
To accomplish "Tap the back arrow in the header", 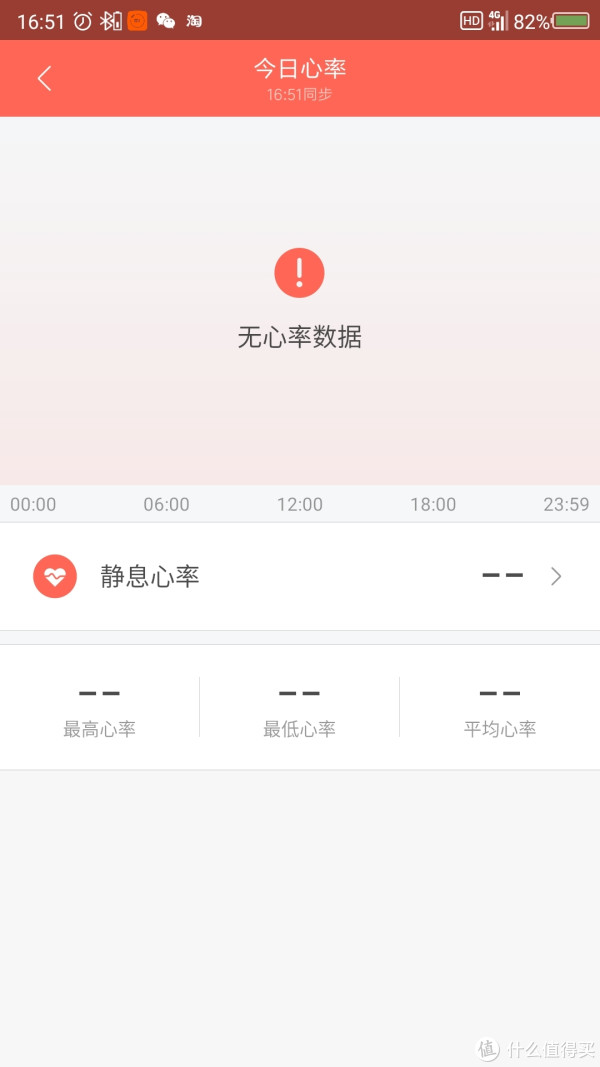I will 44,79.
